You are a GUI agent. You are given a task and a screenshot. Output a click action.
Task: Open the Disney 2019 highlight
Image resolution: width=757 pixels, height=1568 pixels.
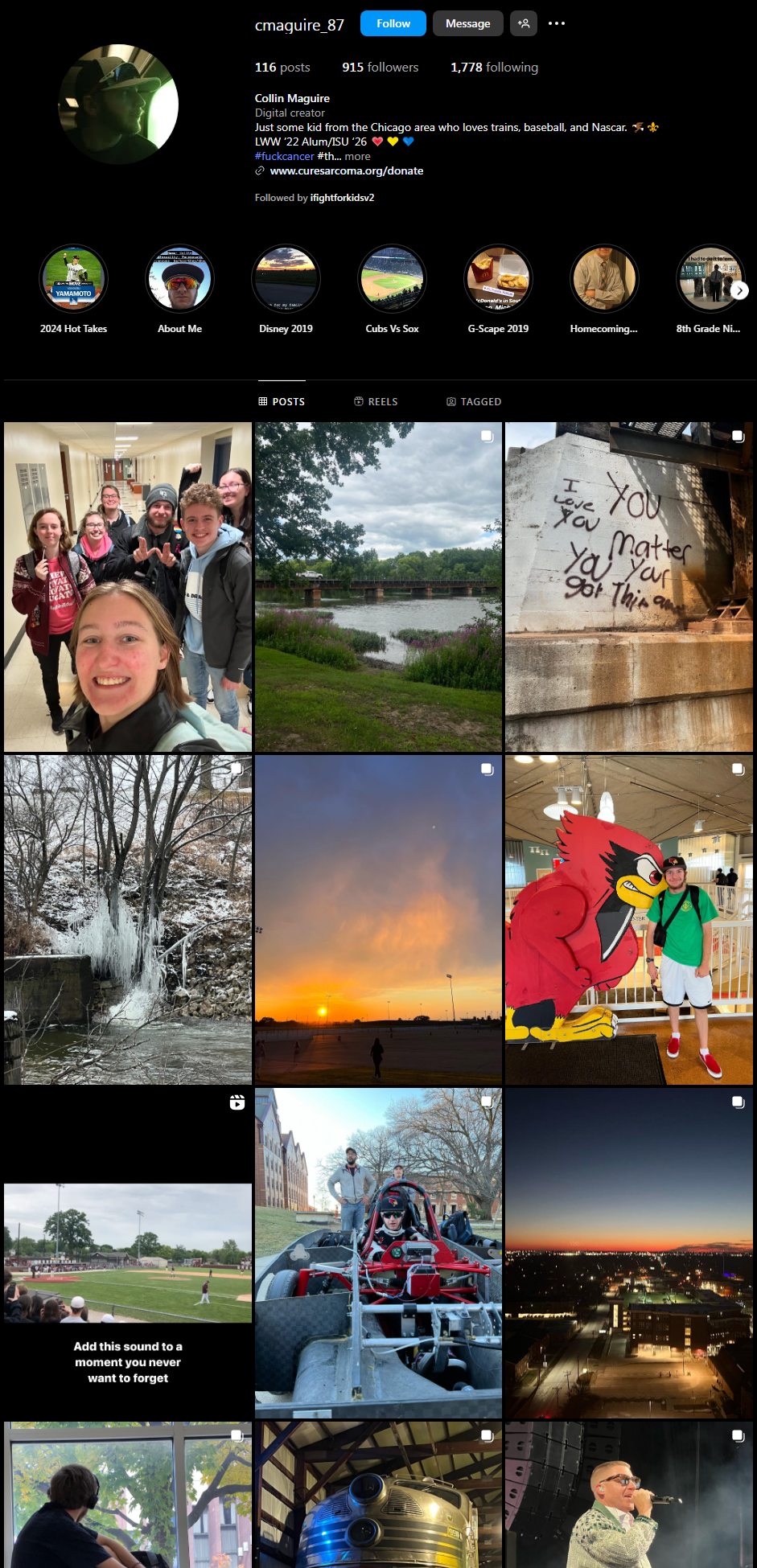tap(286, 279)
